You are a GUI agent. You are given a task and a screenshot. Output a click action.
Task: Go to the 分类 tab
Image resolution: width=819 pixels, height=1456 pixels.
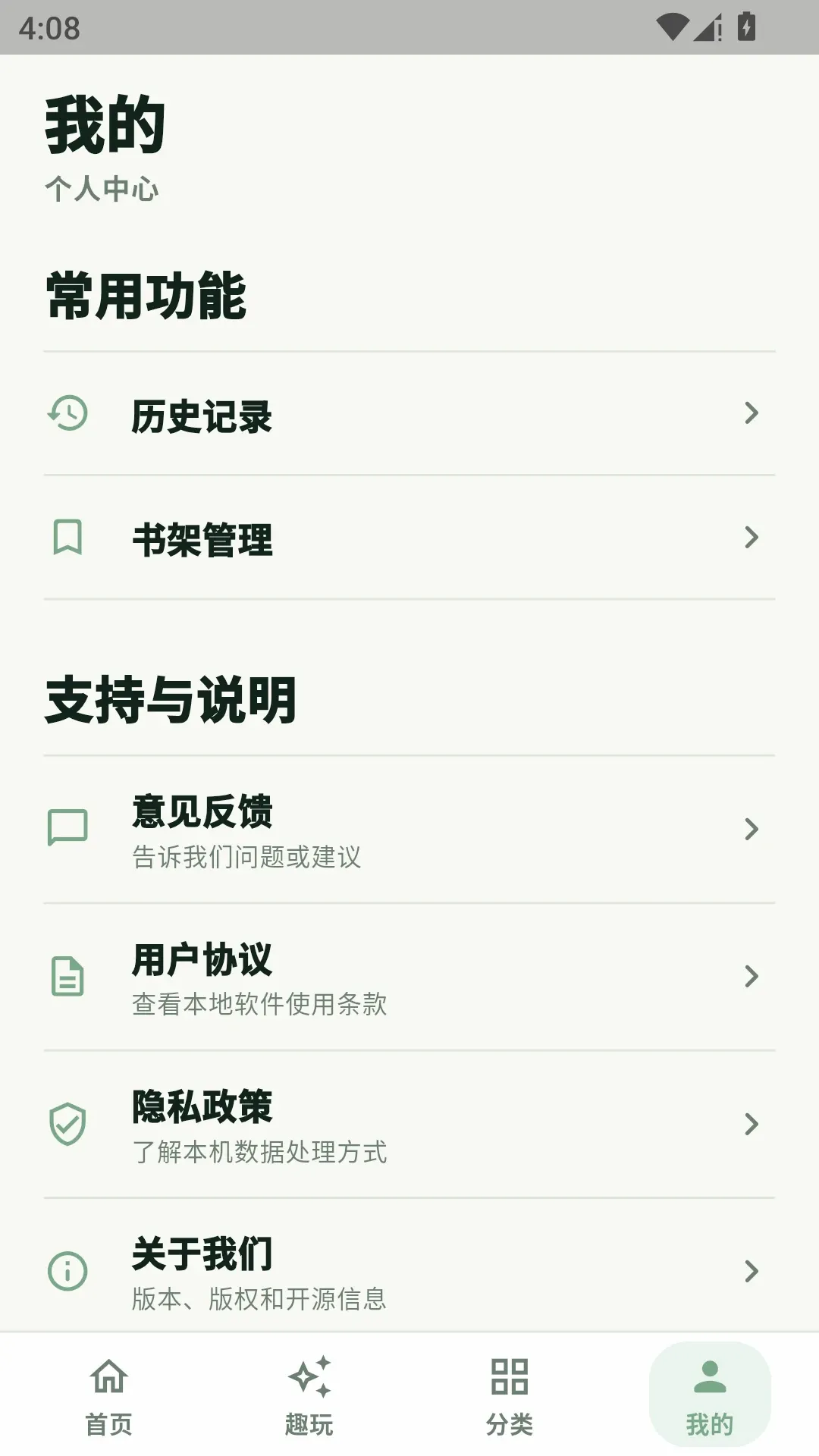point(510,1395)
